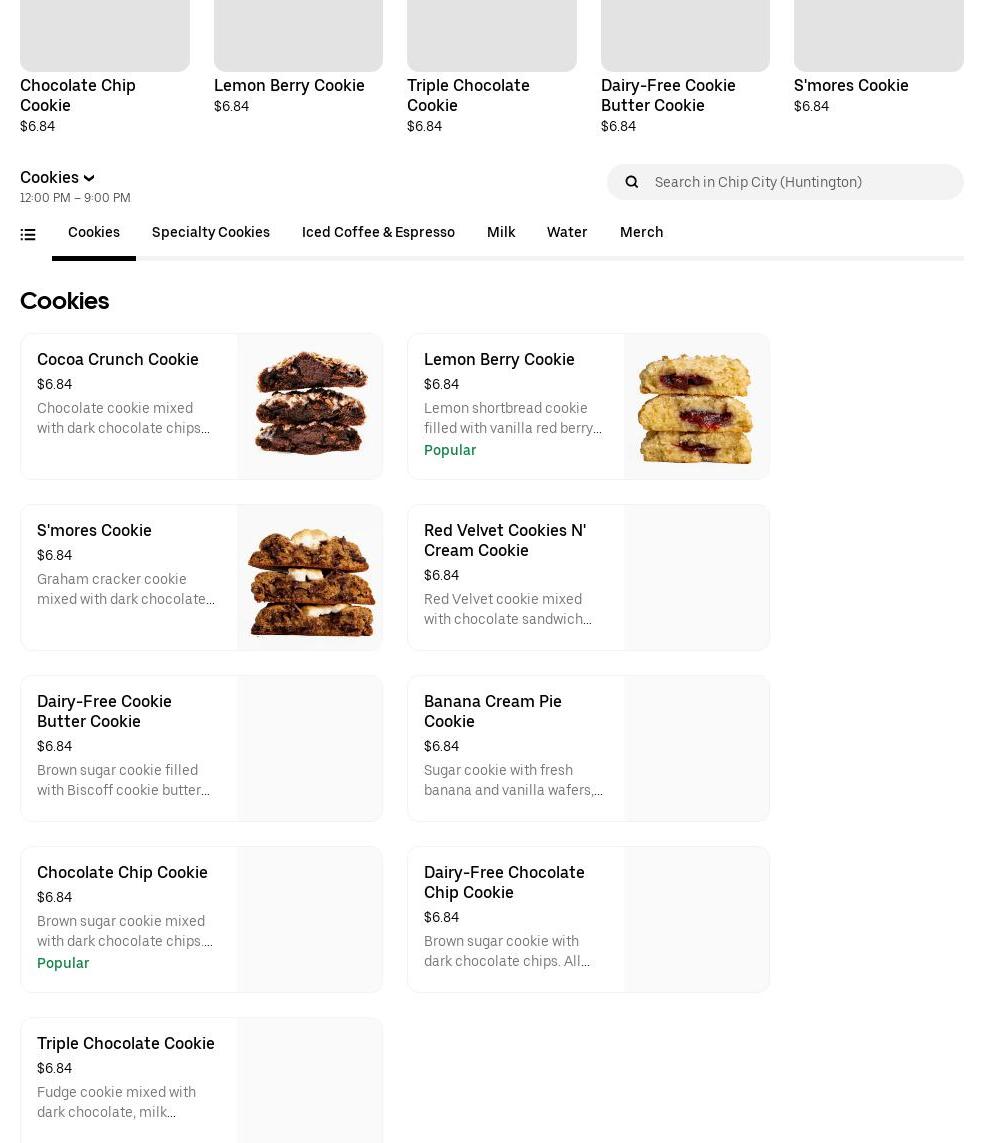Select the Cookies tab
The height and width of the screenshot is (1143, 984).
pos(94,232)
